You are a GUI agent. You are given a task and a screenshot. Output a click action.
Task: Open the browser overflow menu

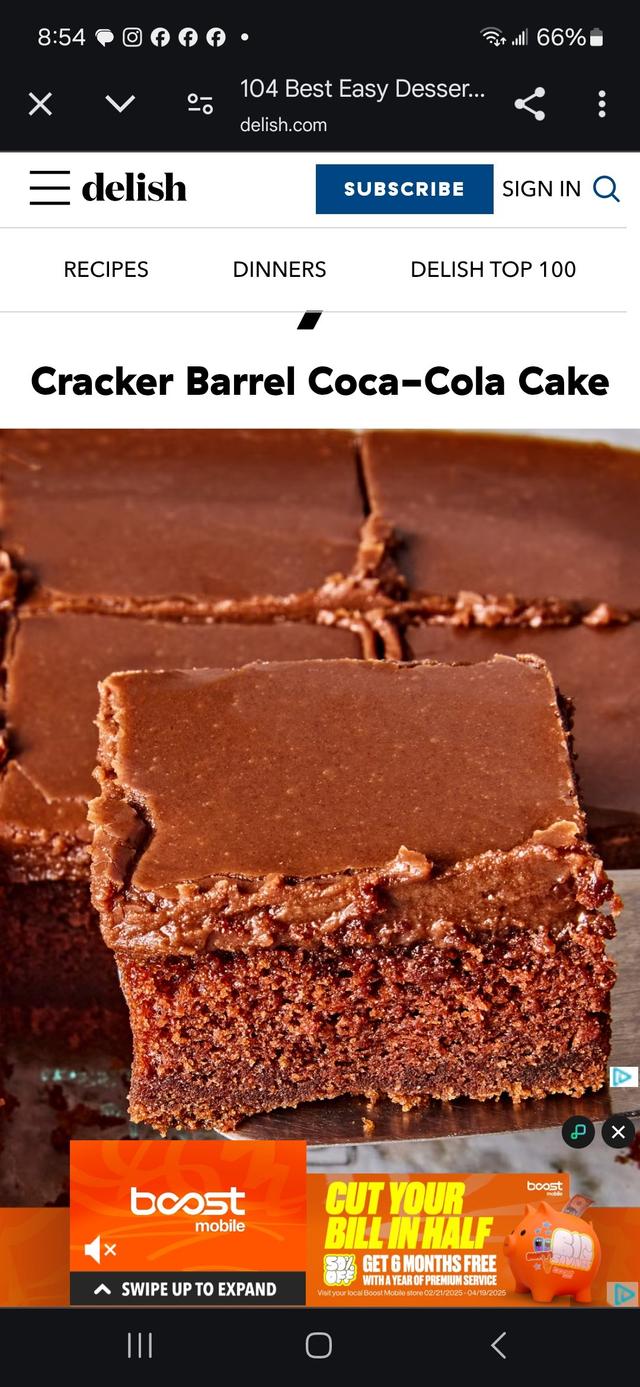pyautogui.click(x=601, y=103)
